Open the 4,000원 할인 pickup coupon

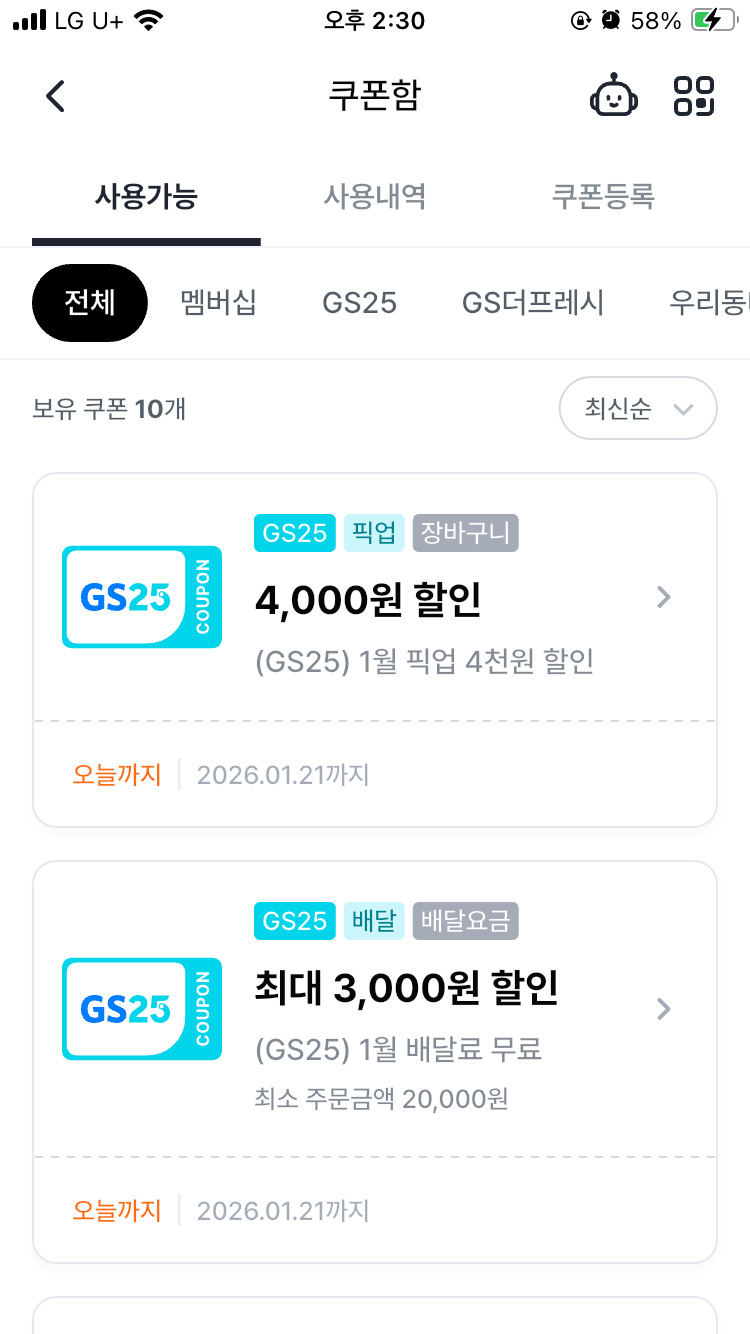point(375,650)
